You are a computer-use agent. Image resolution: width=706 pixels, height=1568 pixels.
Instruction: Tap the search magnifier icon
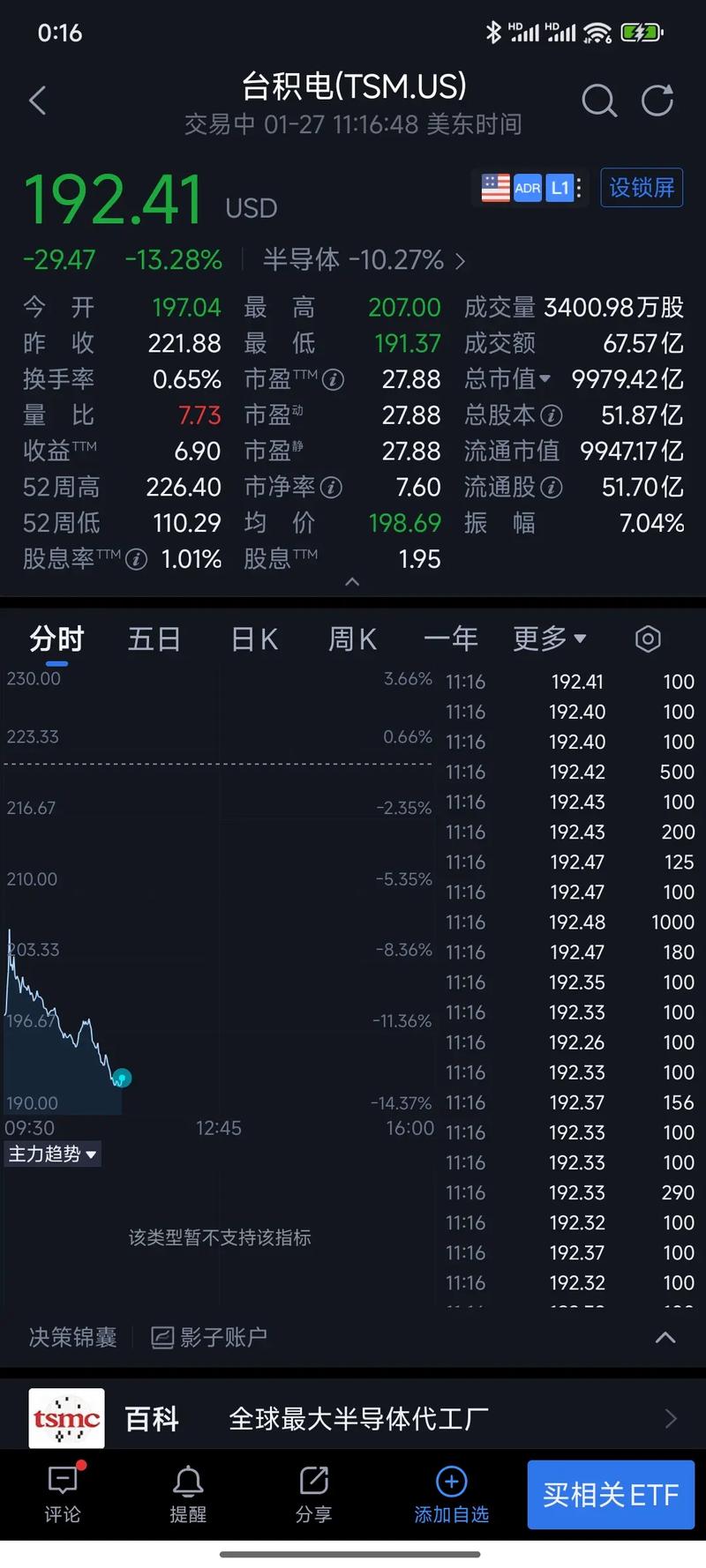coord(599,101)
